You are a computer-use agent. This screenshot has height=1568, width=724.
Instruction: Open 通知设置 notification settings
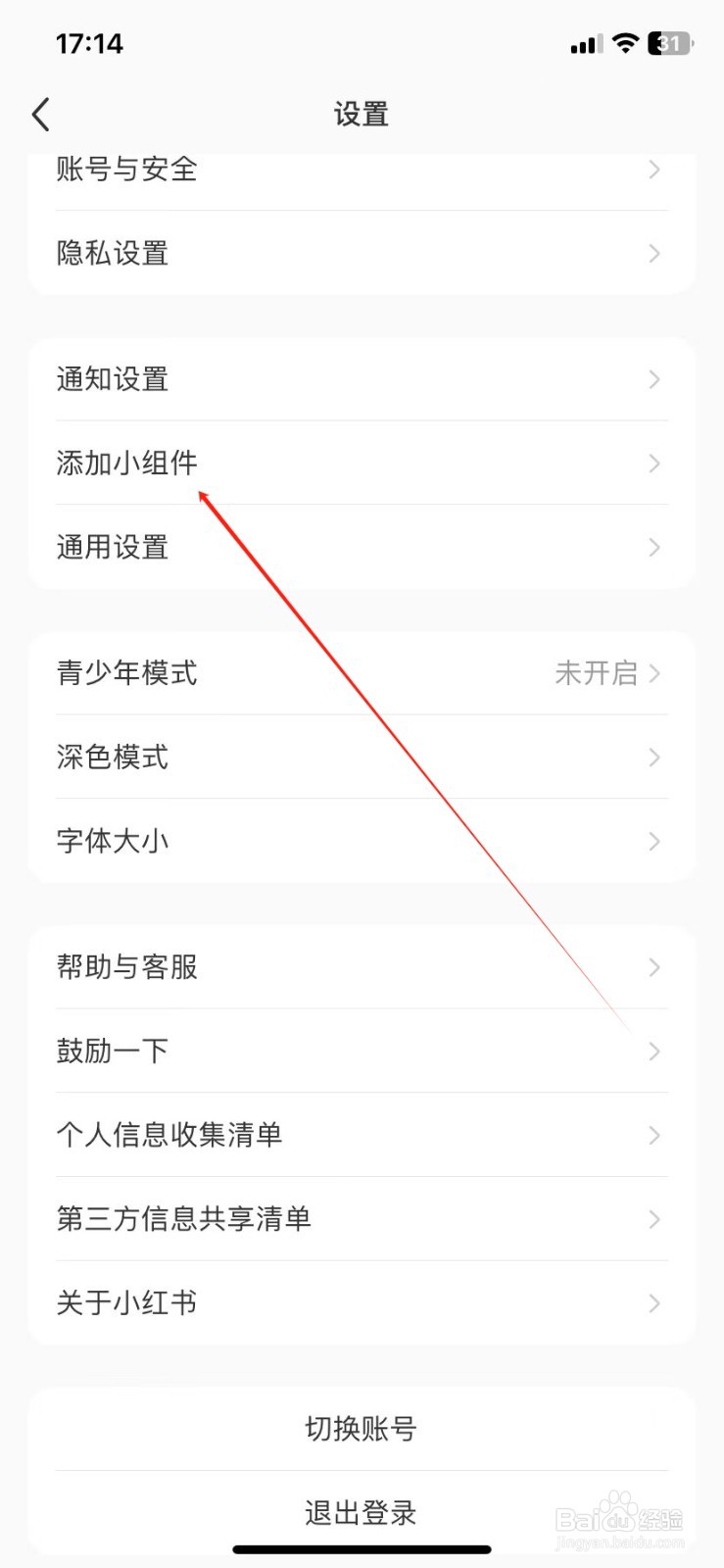pyautogui.click(x=113, y=379)
